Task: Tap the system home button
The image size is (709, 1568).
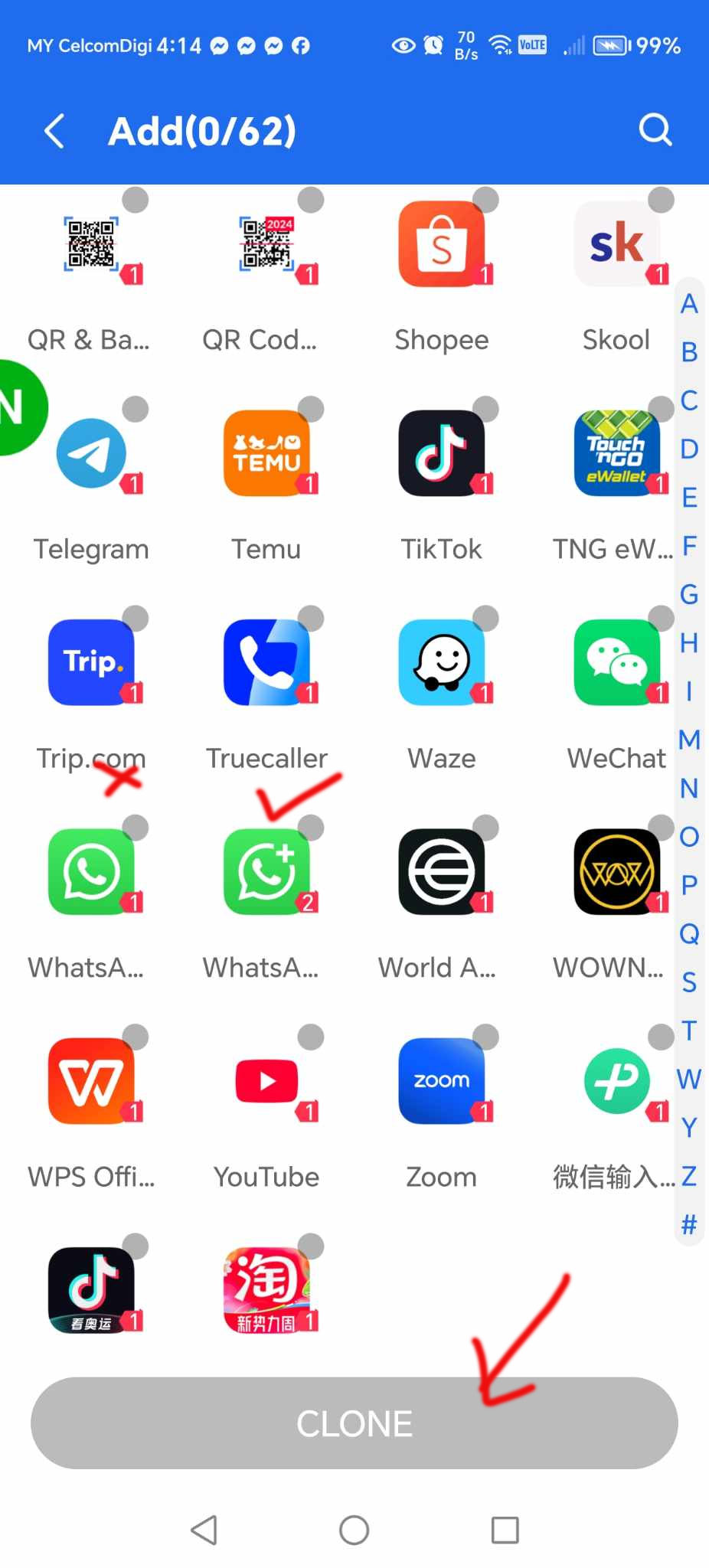Action: (x=354, y=1530)
